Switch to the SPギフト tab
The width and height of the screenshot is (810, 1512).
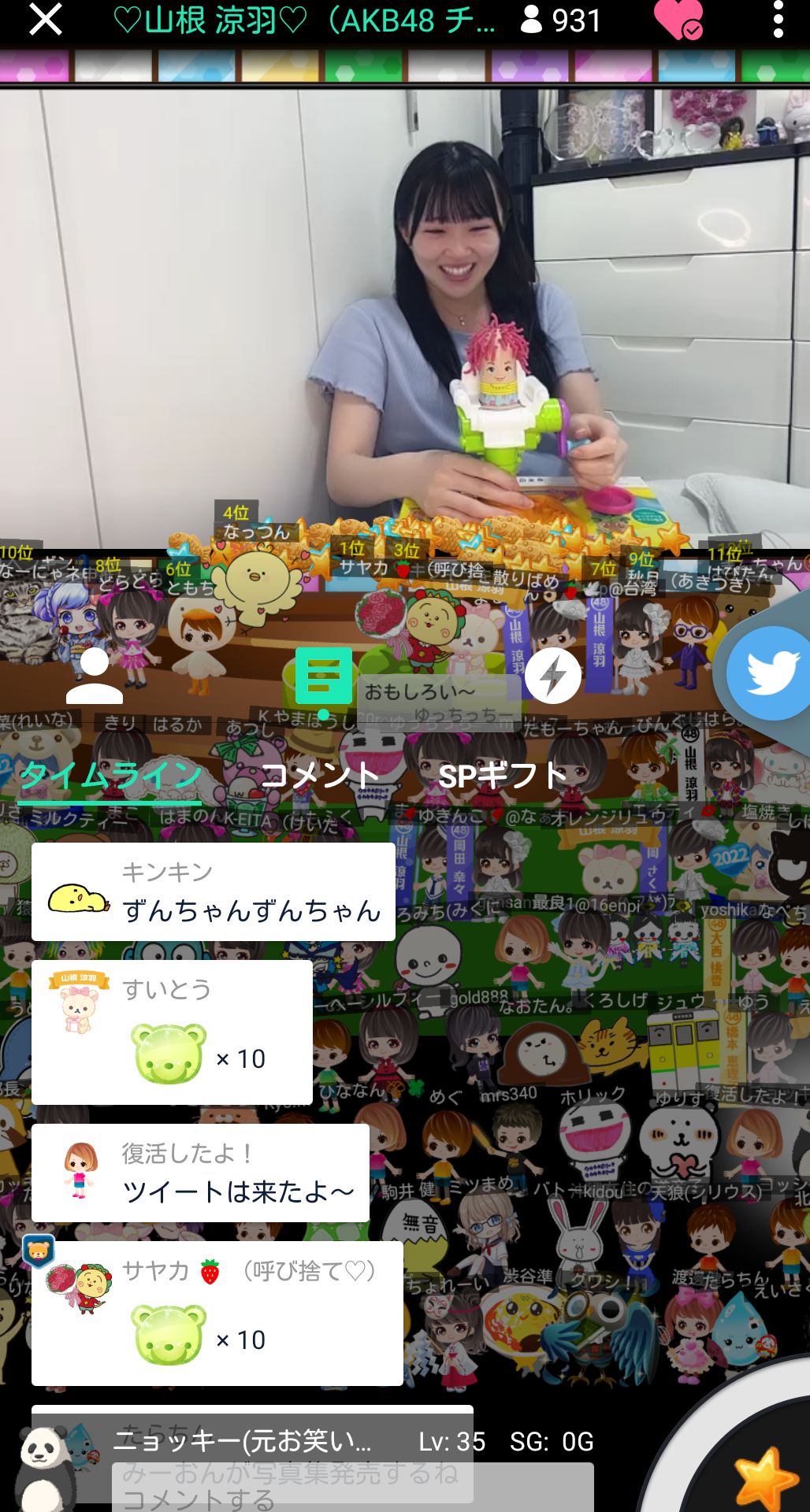[x=502, y=776]
